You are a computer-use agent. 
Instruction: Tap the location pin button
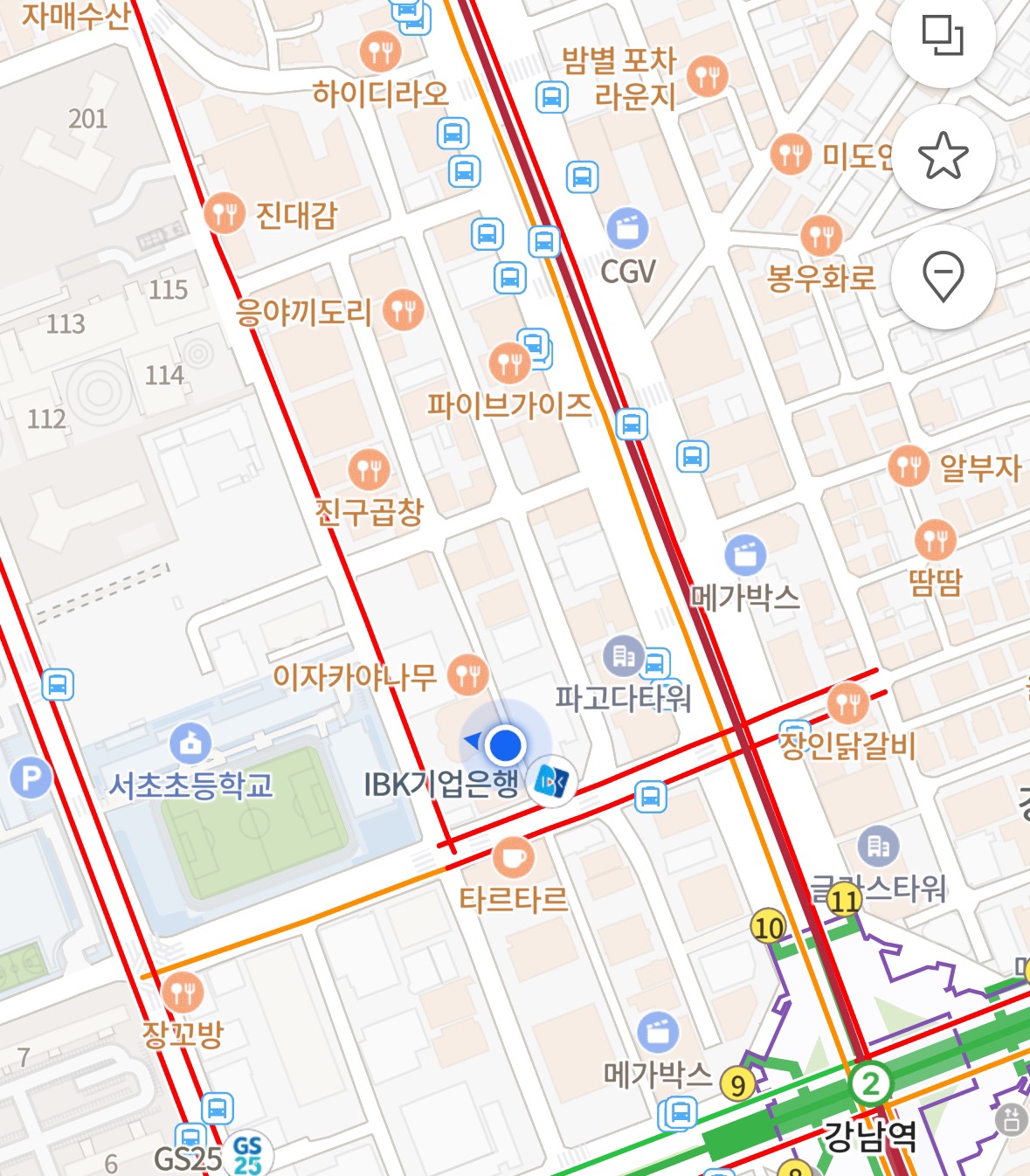pos(943,277)
